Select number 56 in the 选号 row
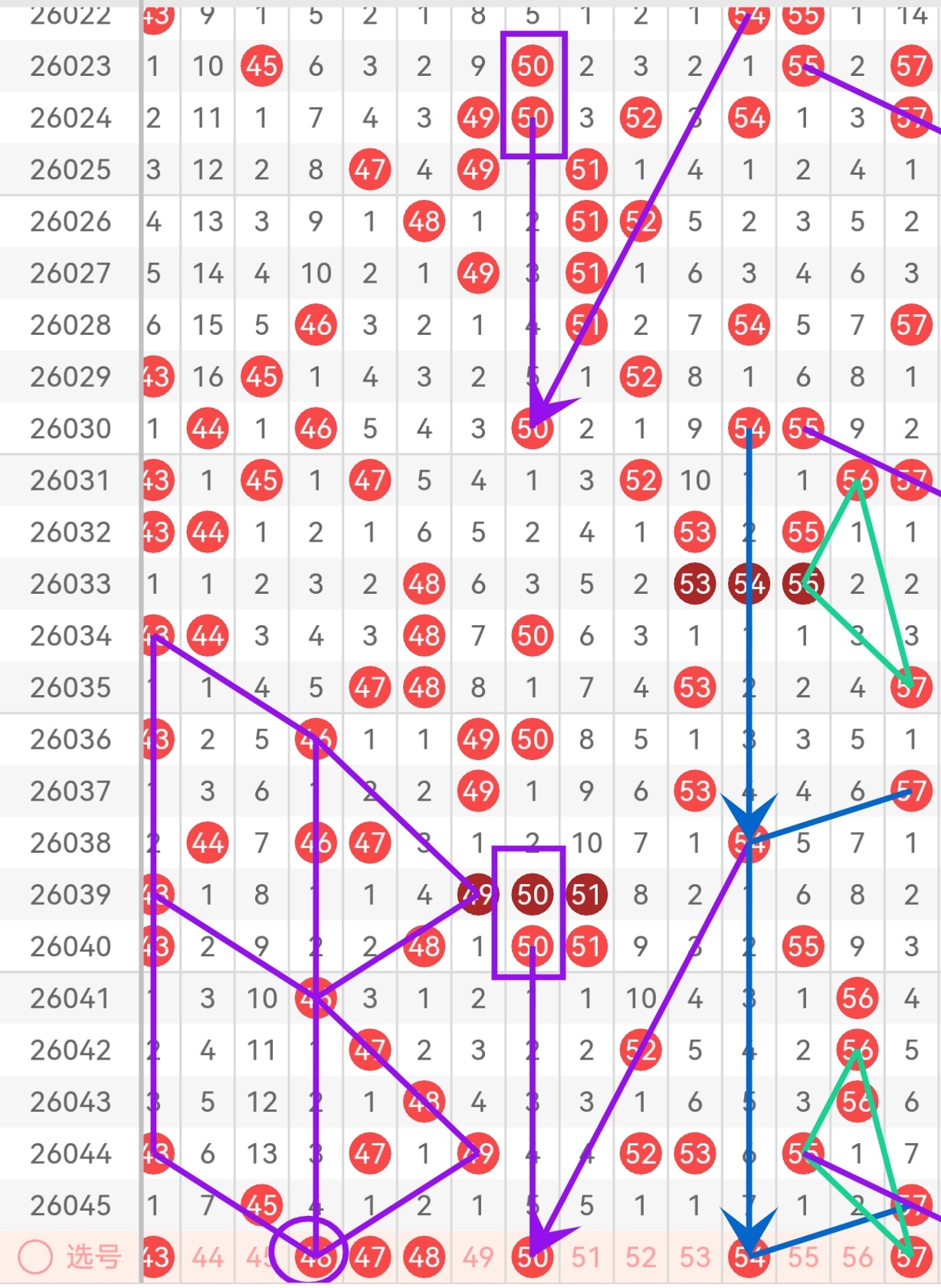 click(x=857, y=1257)
